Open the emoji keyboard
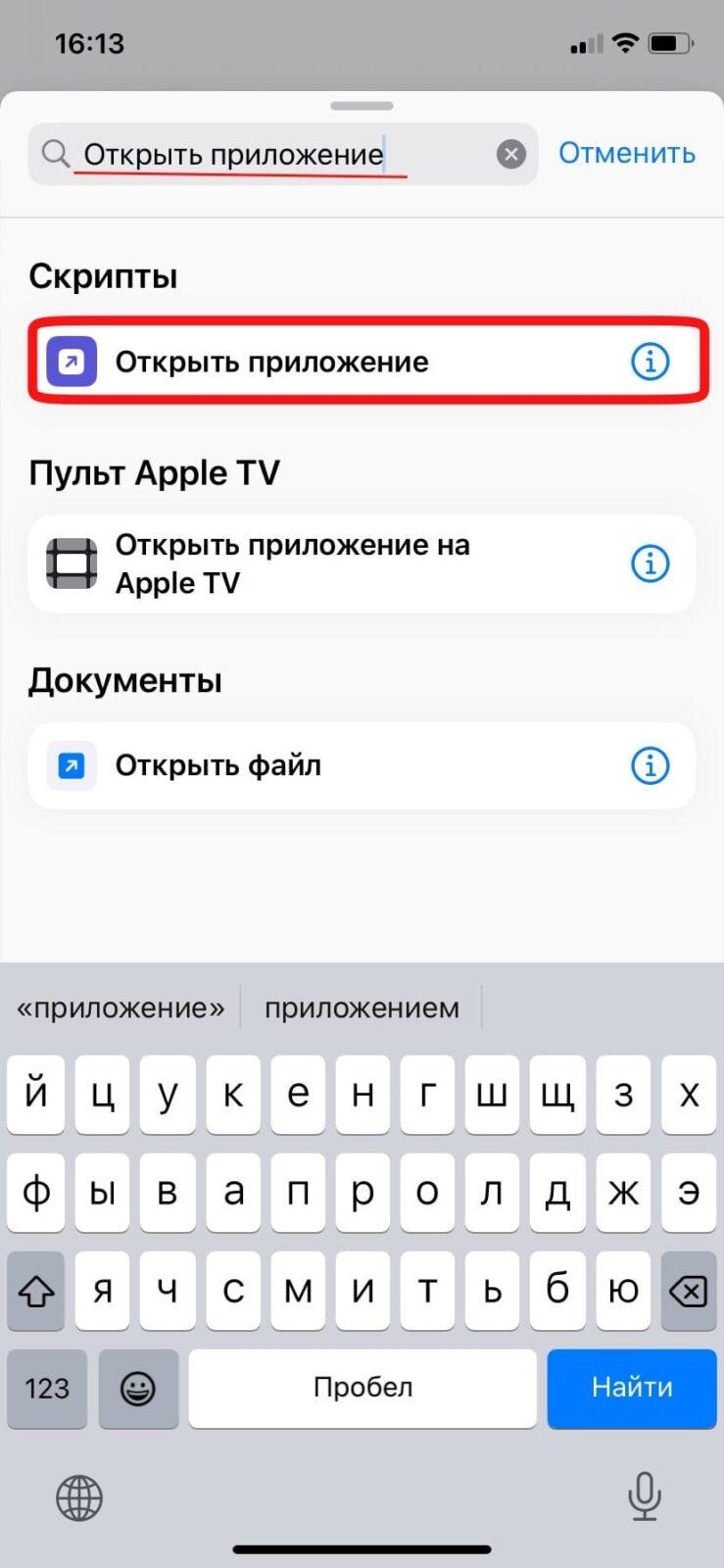 pos(138,1388)
